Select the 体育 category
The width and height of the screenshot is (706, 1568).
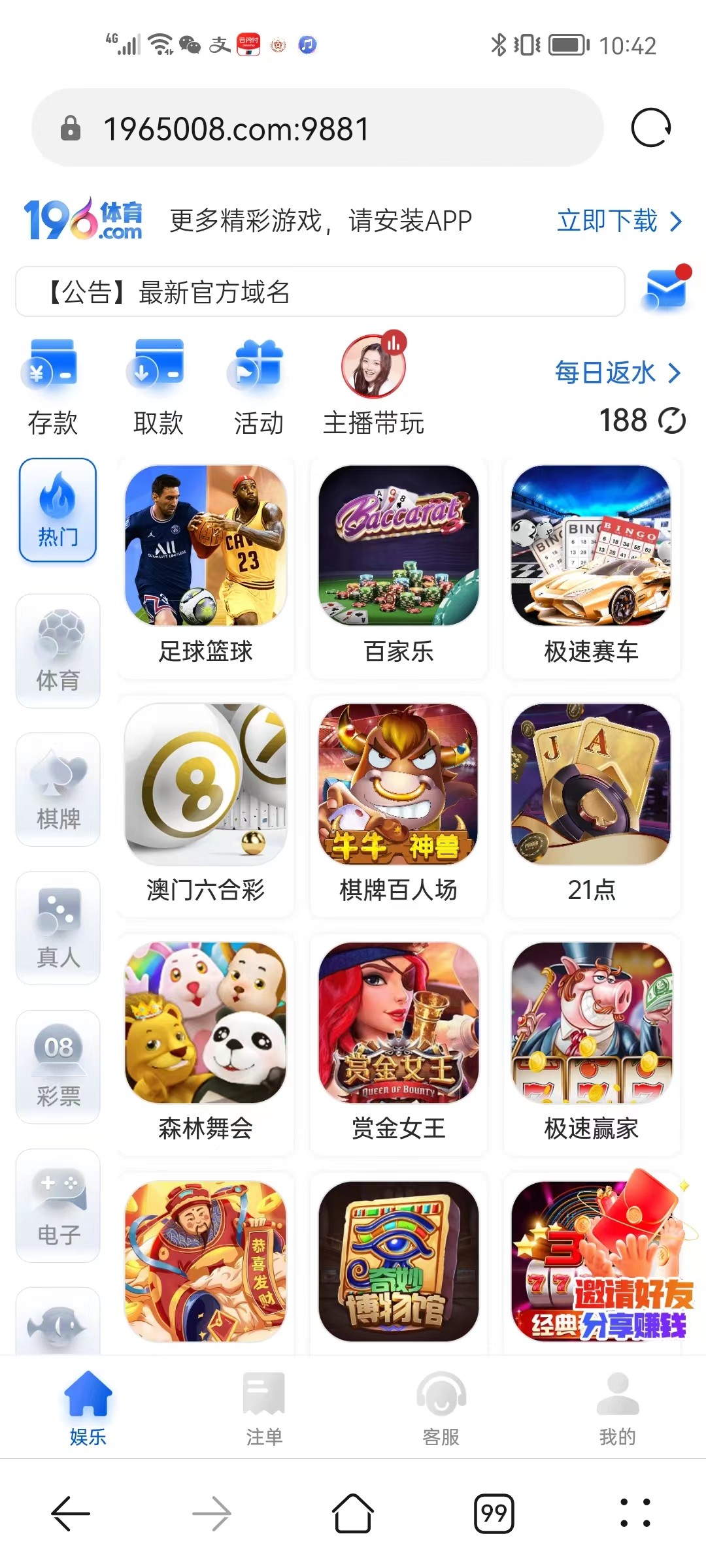tap(58, 651)
